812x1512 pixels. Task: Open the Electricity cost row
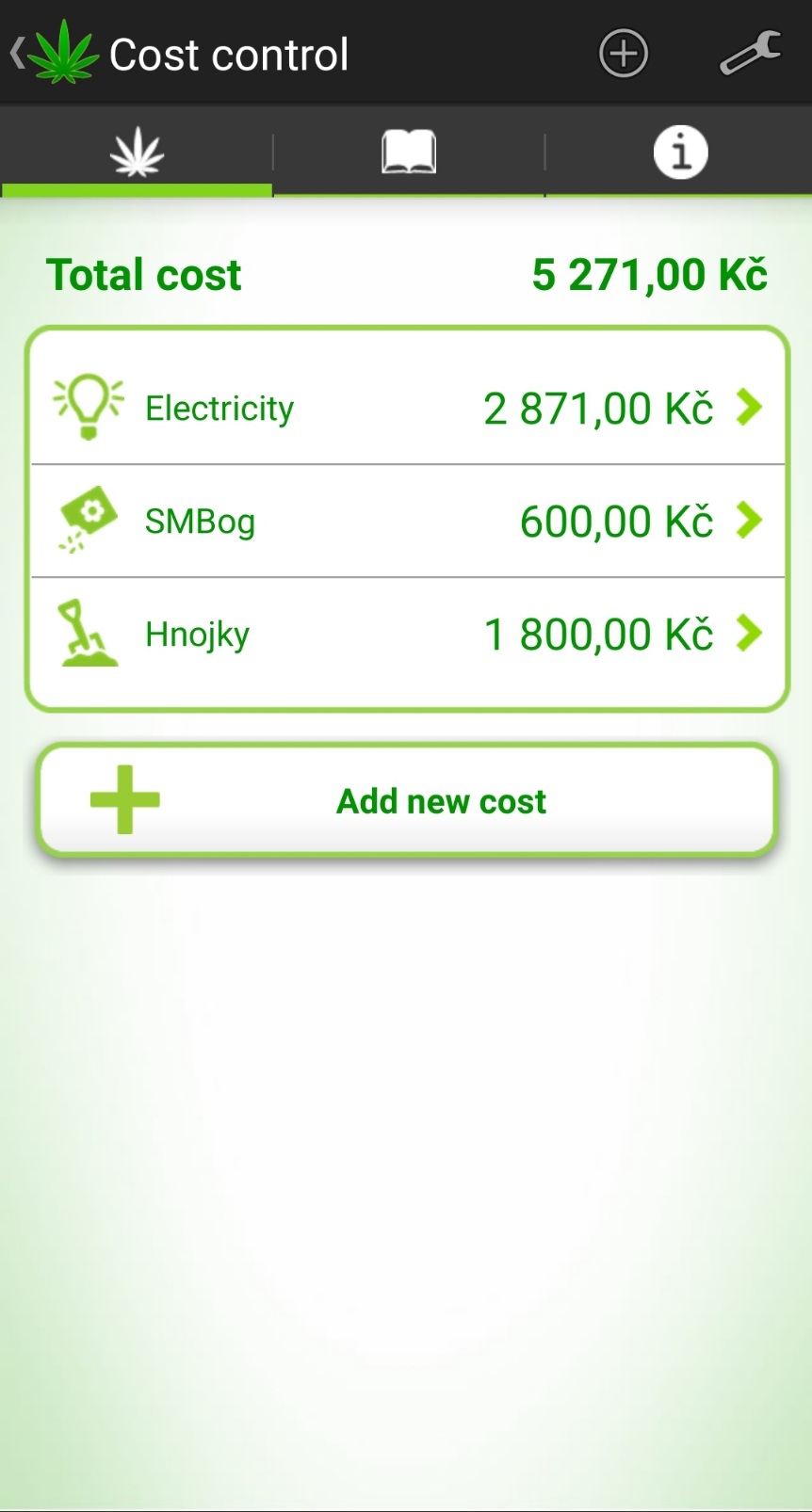(x=407, y=408)
